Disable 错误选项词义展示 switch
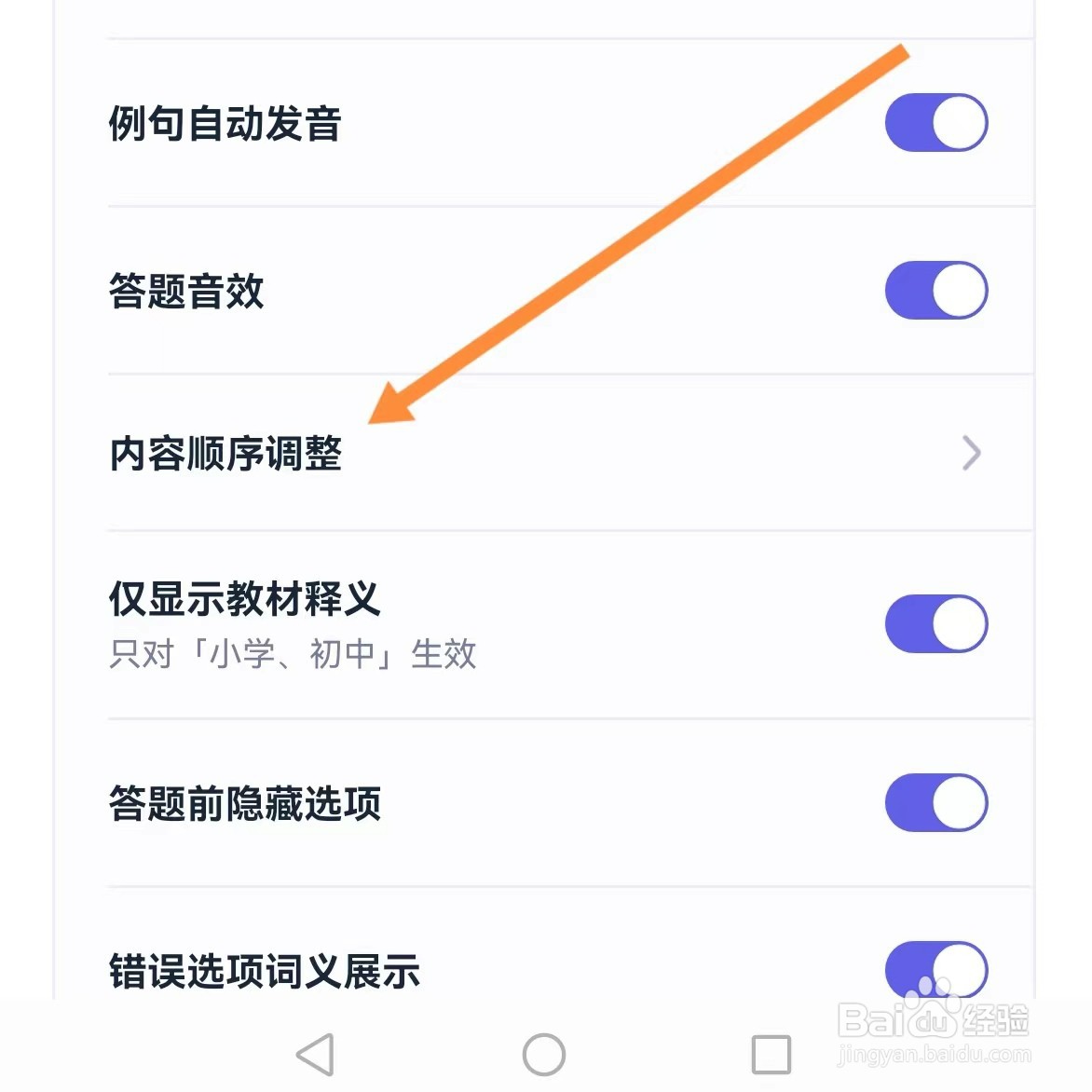1092x1092 pixels. (935, 969)
